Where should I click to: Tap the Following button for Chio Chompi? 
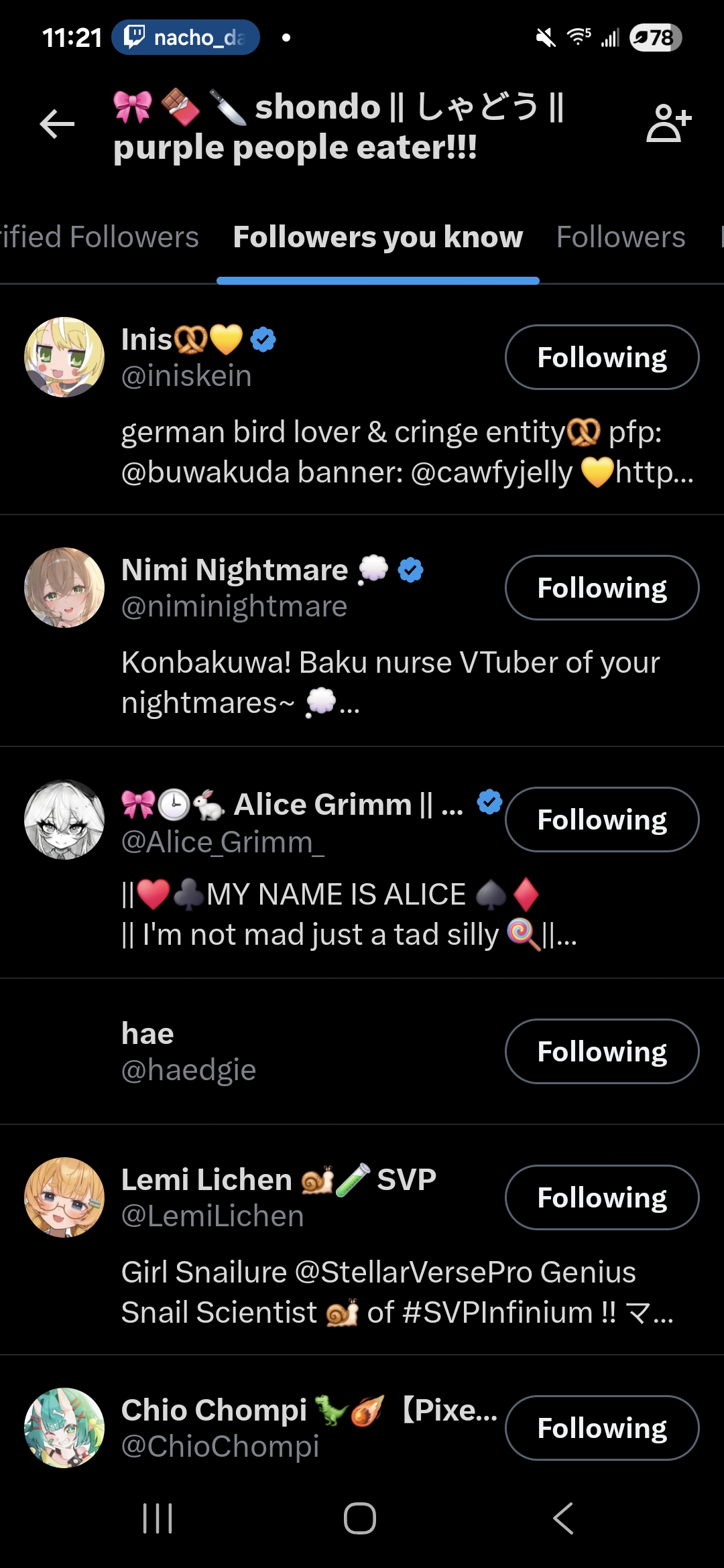click(601, 1428)
